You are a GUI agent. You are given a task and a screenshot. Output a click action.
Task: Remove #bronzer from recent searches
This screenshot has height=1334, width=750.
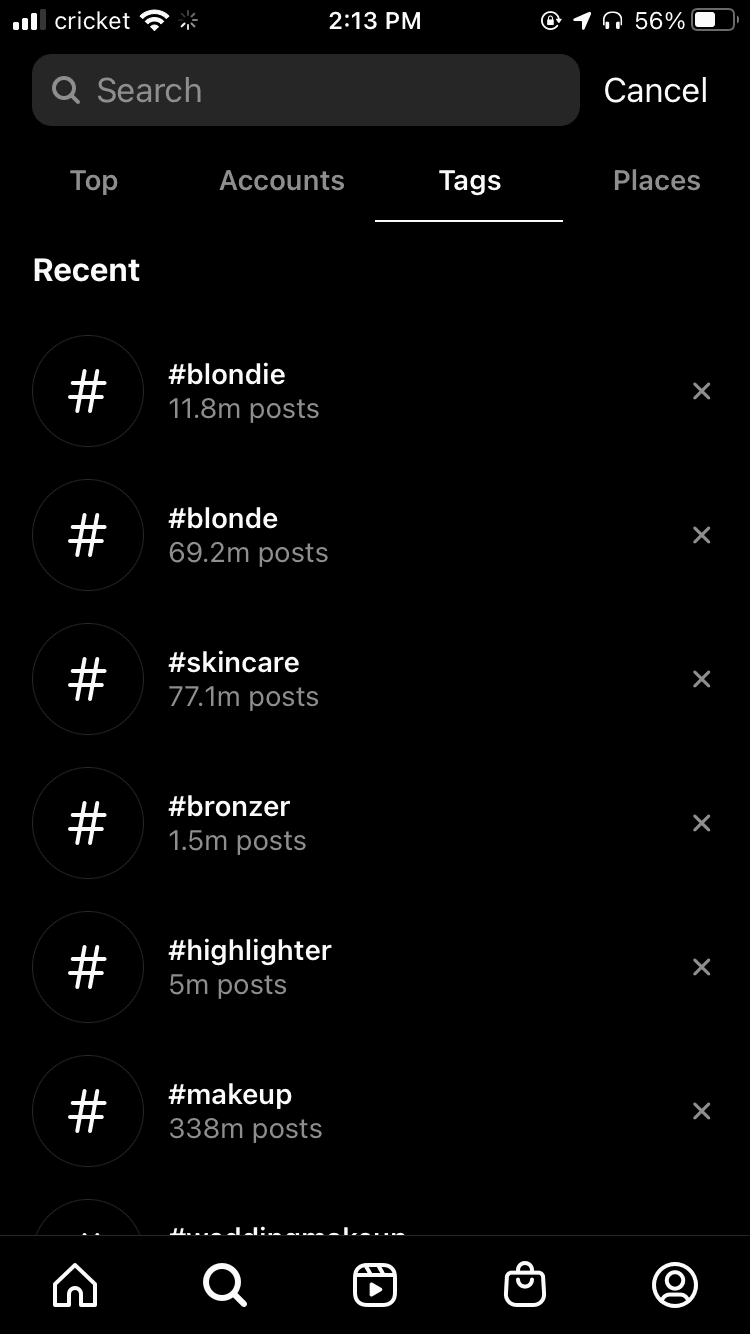pyautogui.click(x=702, y=823)
